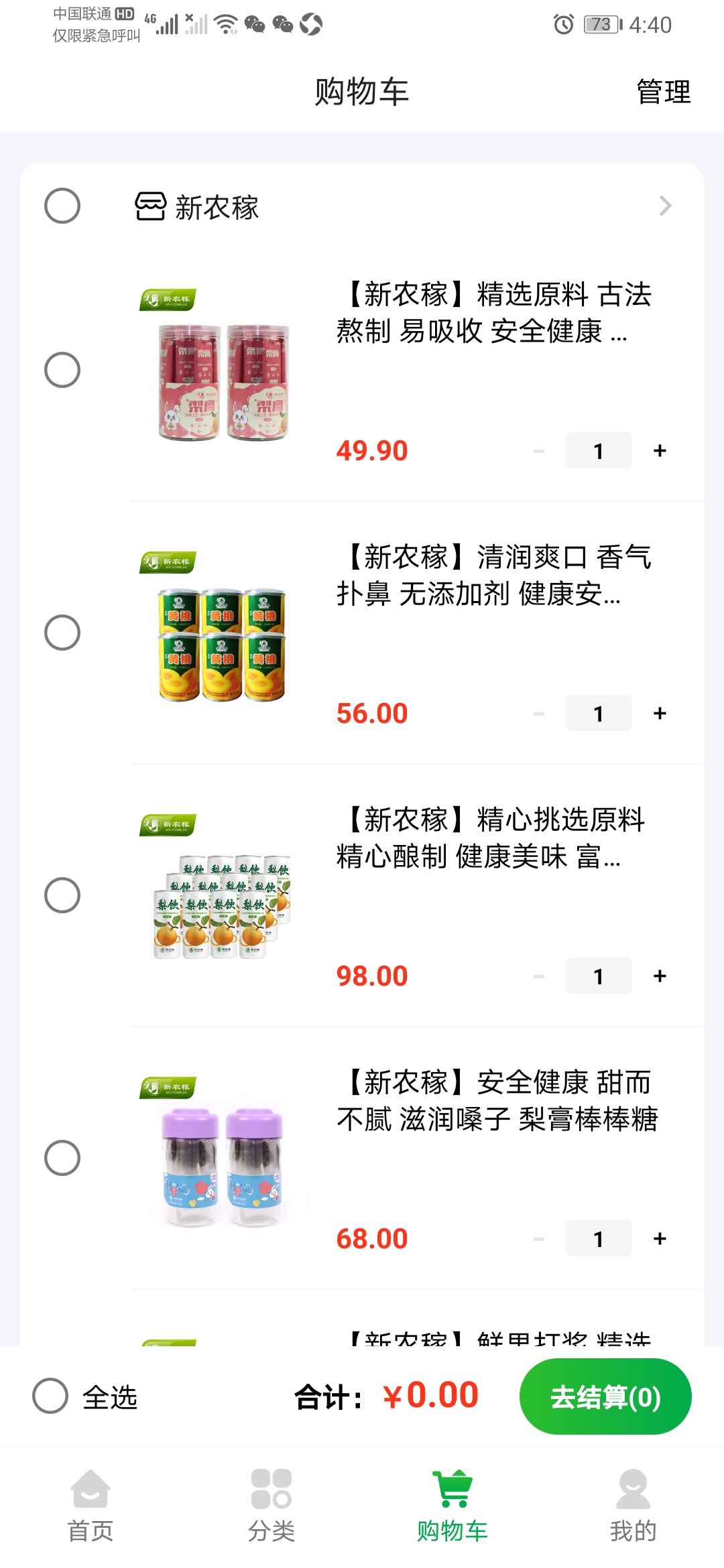Select the 68.00 梨膏棒棒糖 item

[62, 1158]
